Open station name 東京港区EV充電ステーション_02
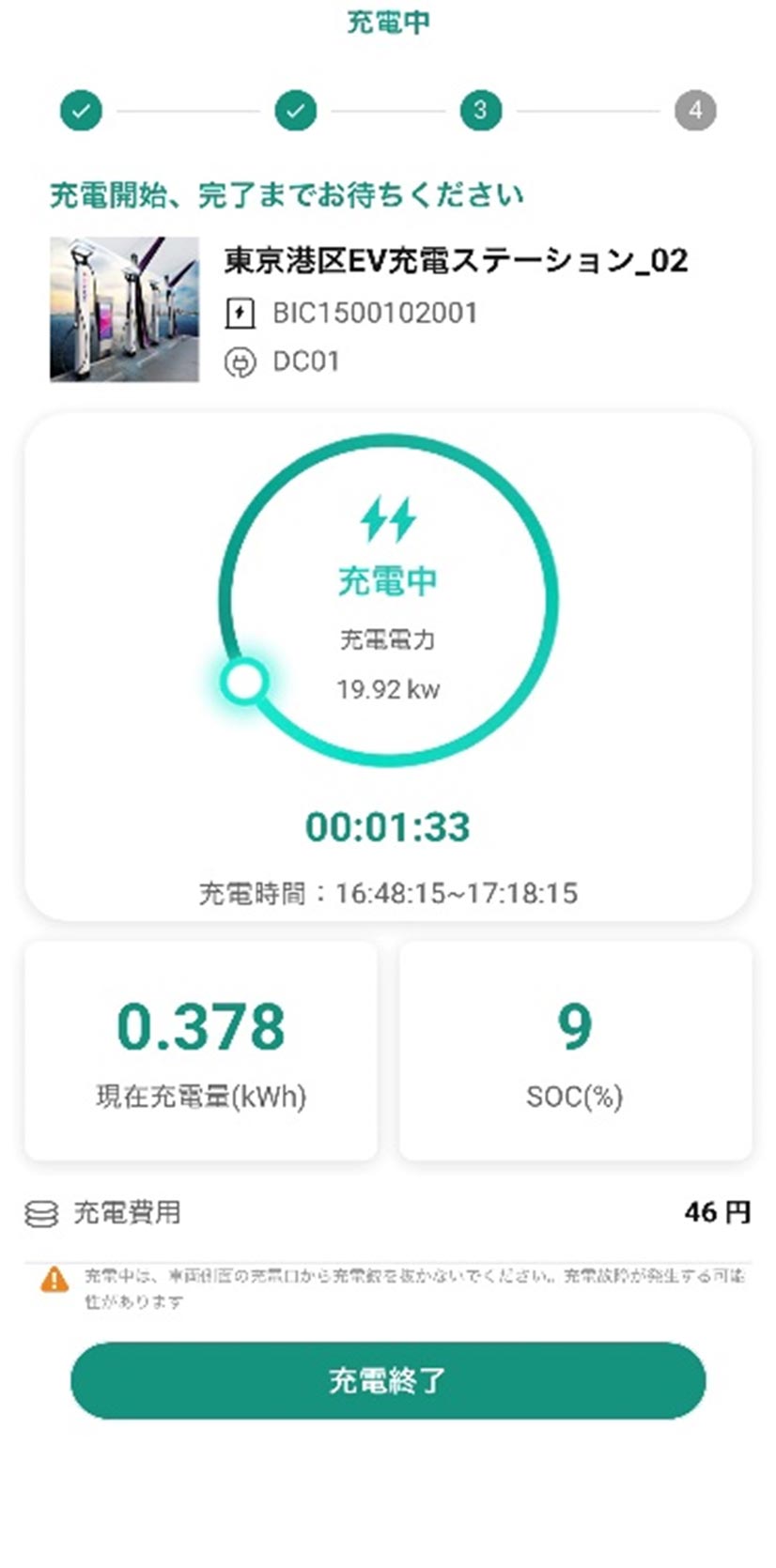Screen dimensions: 776x1568 click(x=454, y=263)
